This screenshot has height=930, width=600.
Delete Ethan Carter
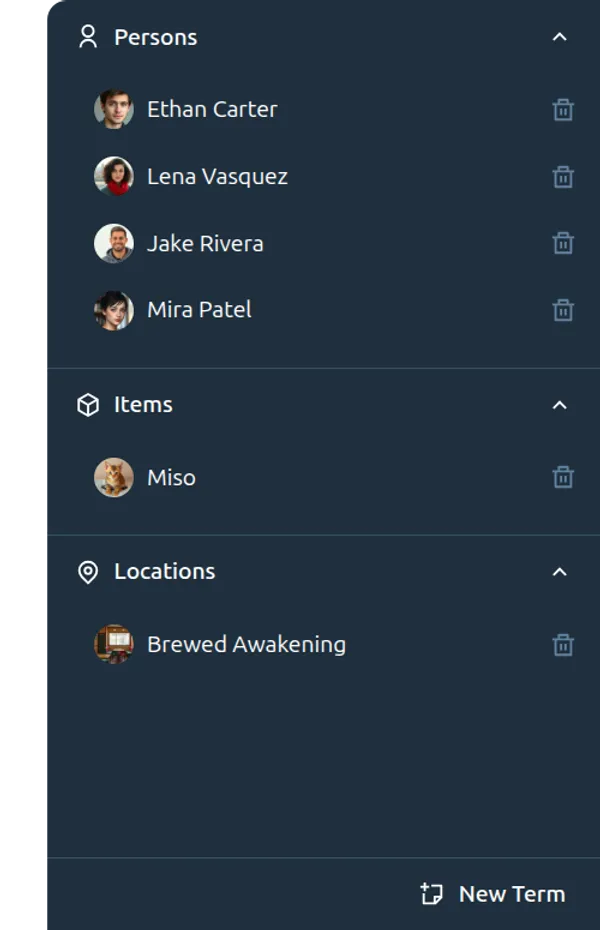point(563,110)
